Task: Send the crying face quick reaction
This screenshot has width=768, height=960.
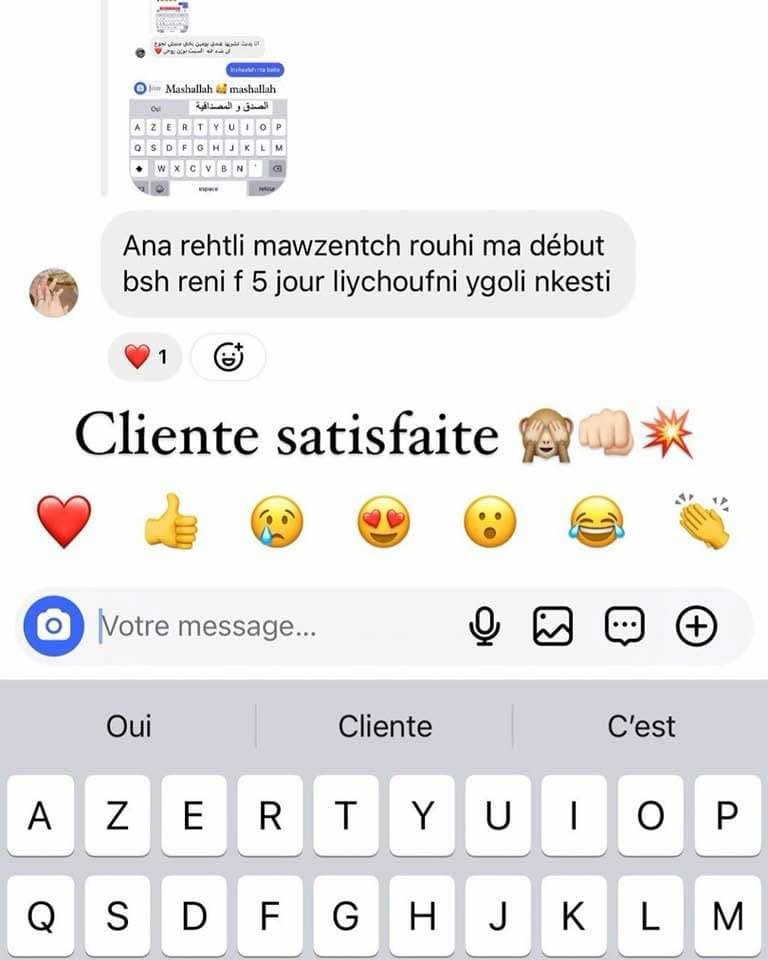Action: click(x=277, y=522)
